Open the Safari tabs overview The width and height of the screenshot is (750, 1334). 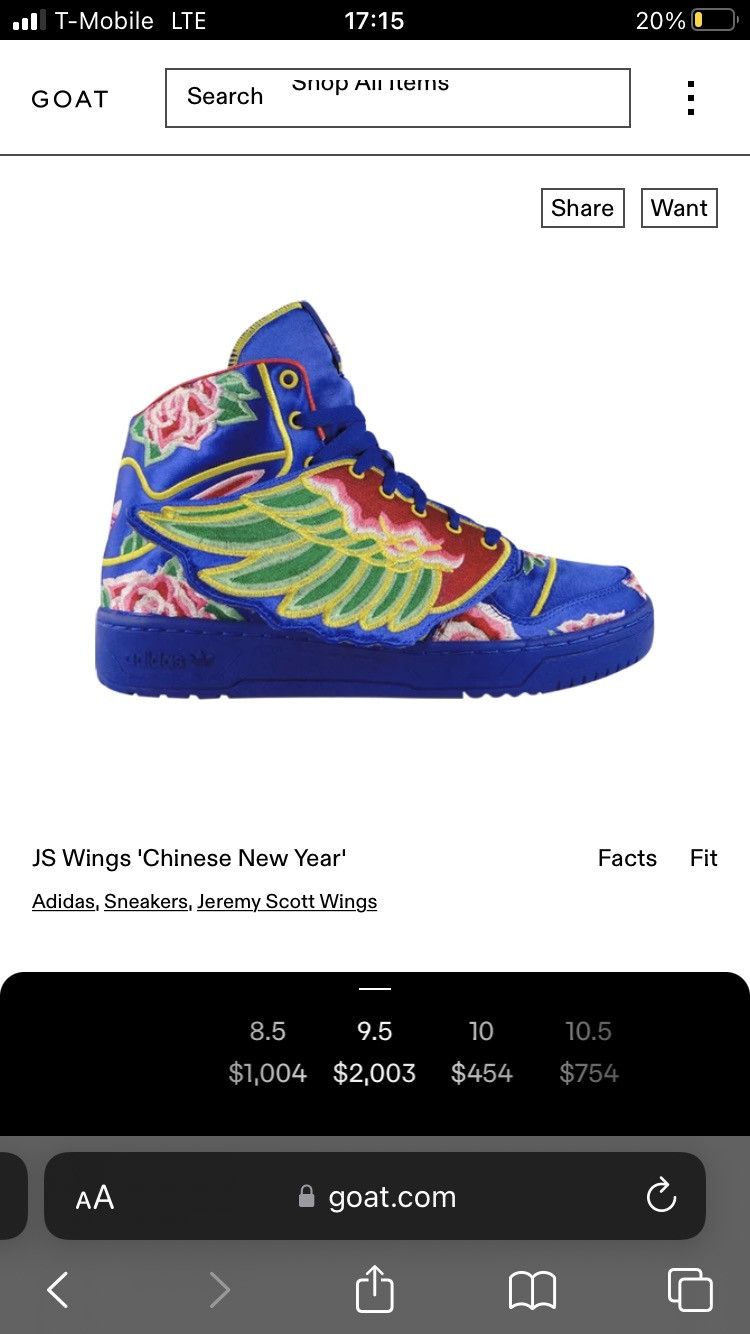click(x=689, y=1290)
